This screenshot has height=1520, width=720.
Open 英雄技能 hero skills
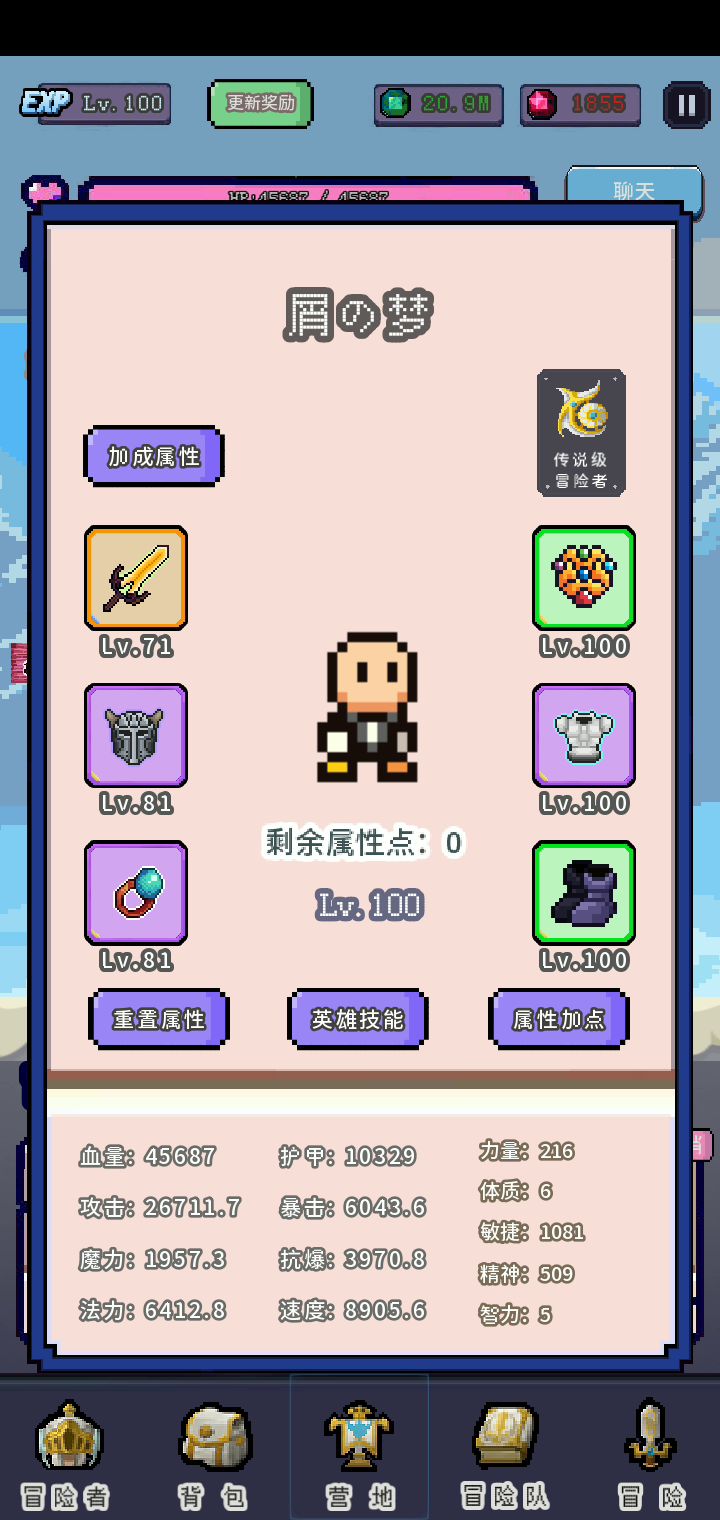coord(358,1019)
